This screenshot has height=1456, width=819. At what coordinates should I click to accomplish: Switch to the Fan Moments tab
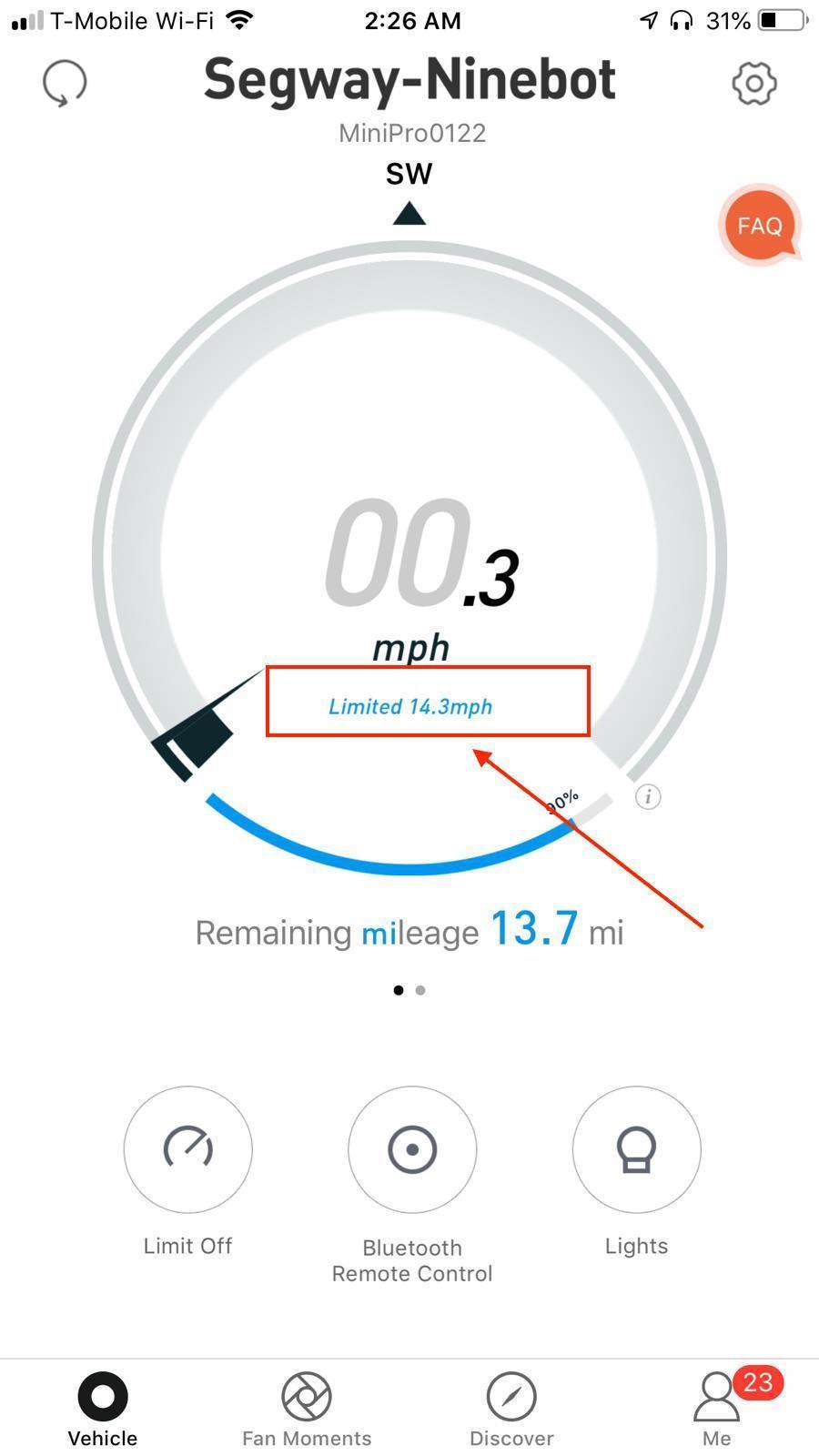click(307, 1409)
